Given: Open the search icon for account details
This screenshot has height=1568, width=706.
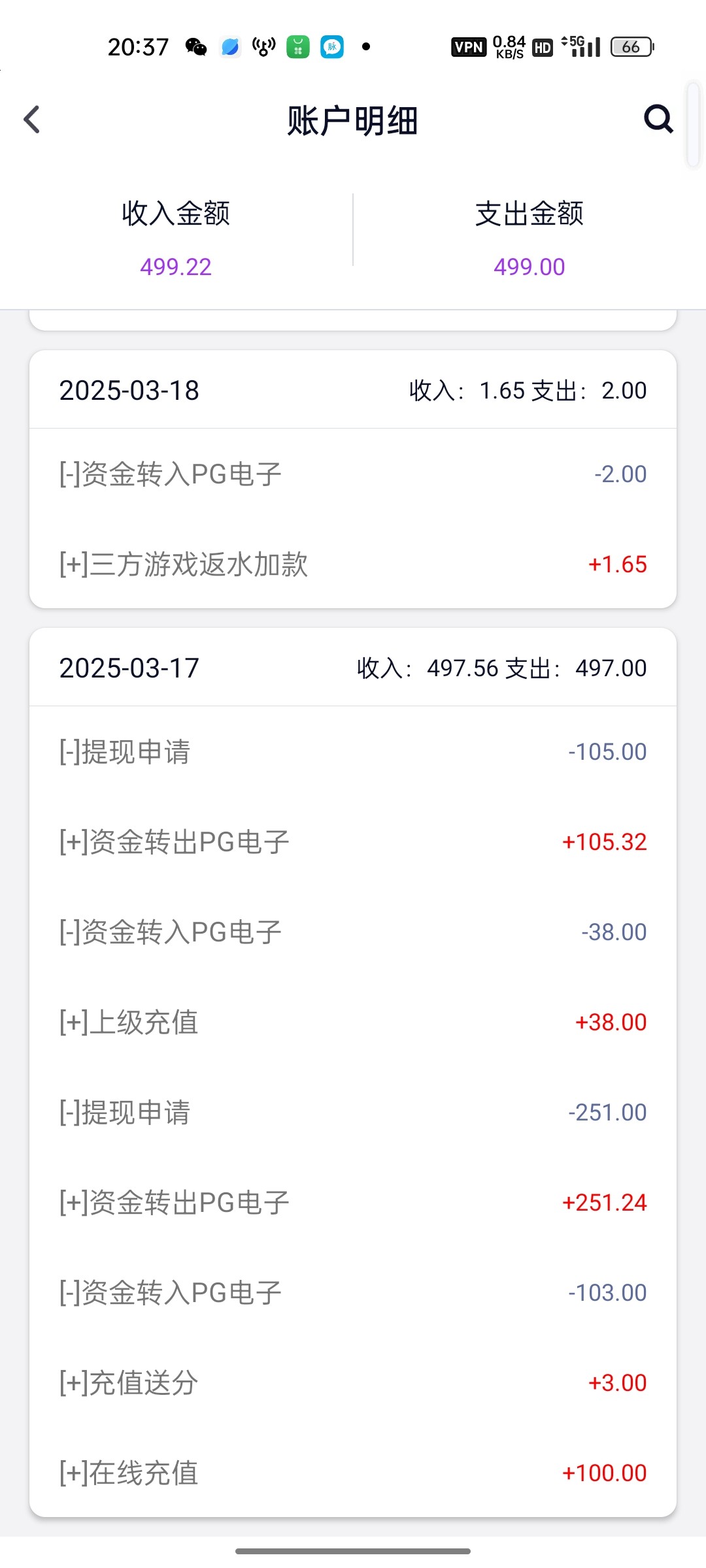Looking at the screenshot, I should point(658,119).
